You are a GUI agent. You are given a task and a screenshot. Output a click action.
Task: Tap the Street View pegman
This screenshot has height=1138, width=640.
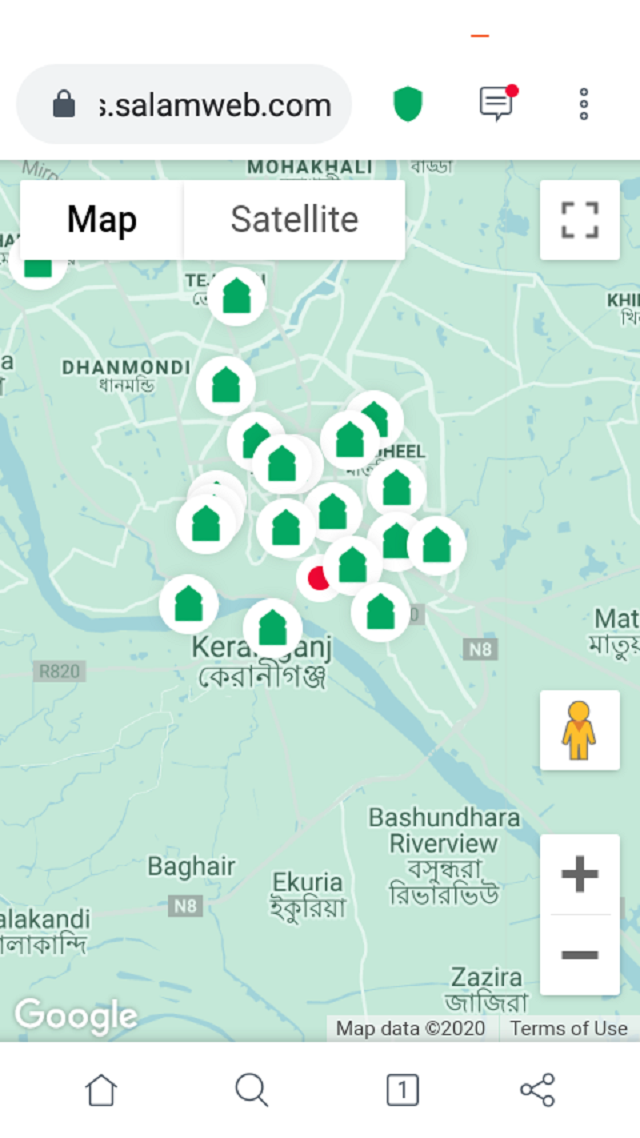pos(579,730)
